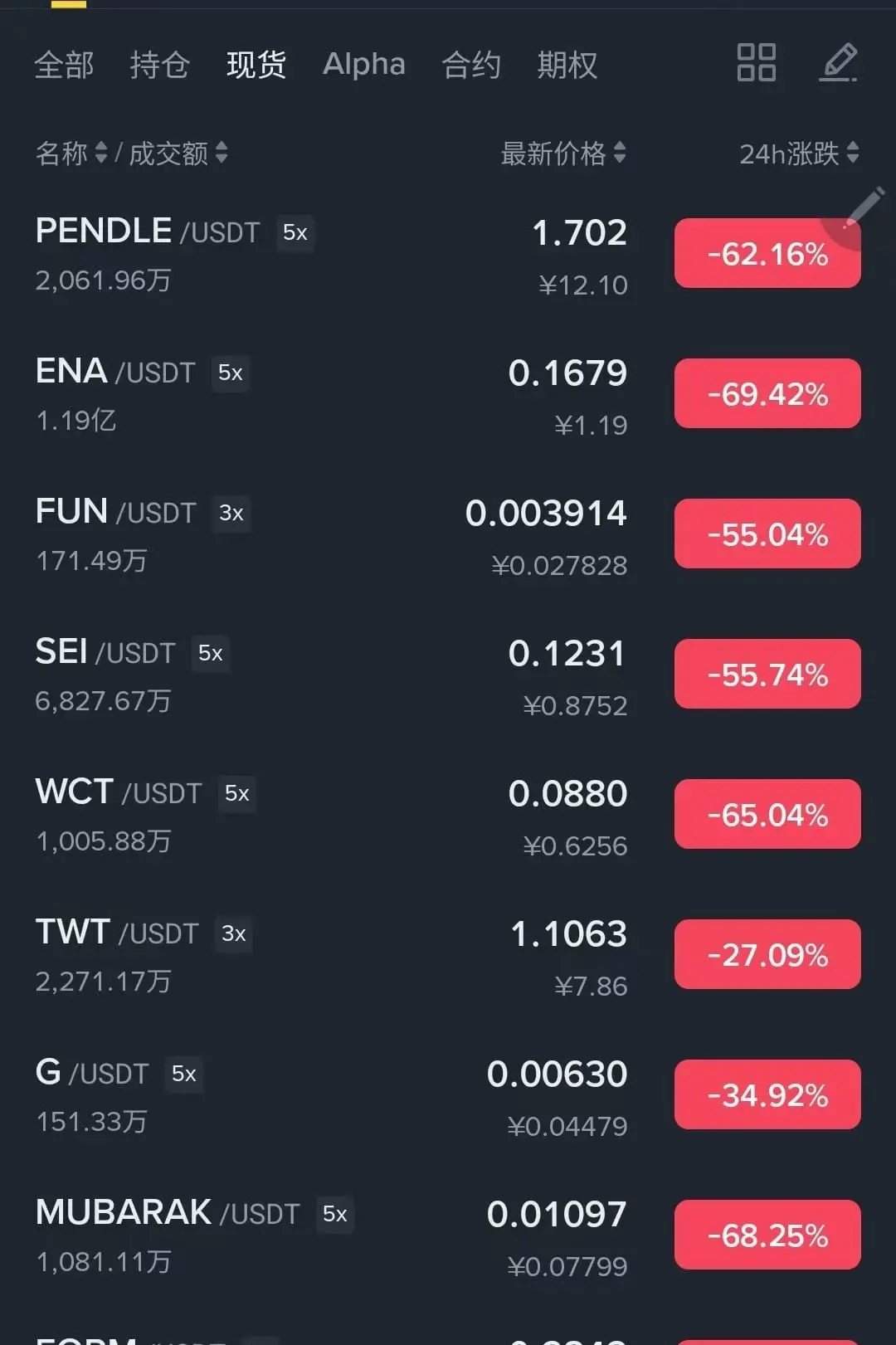Switch to the 合约 tab
This screenshot has height=1345, width=896.
pyautogui.click(x=470, y=65)
